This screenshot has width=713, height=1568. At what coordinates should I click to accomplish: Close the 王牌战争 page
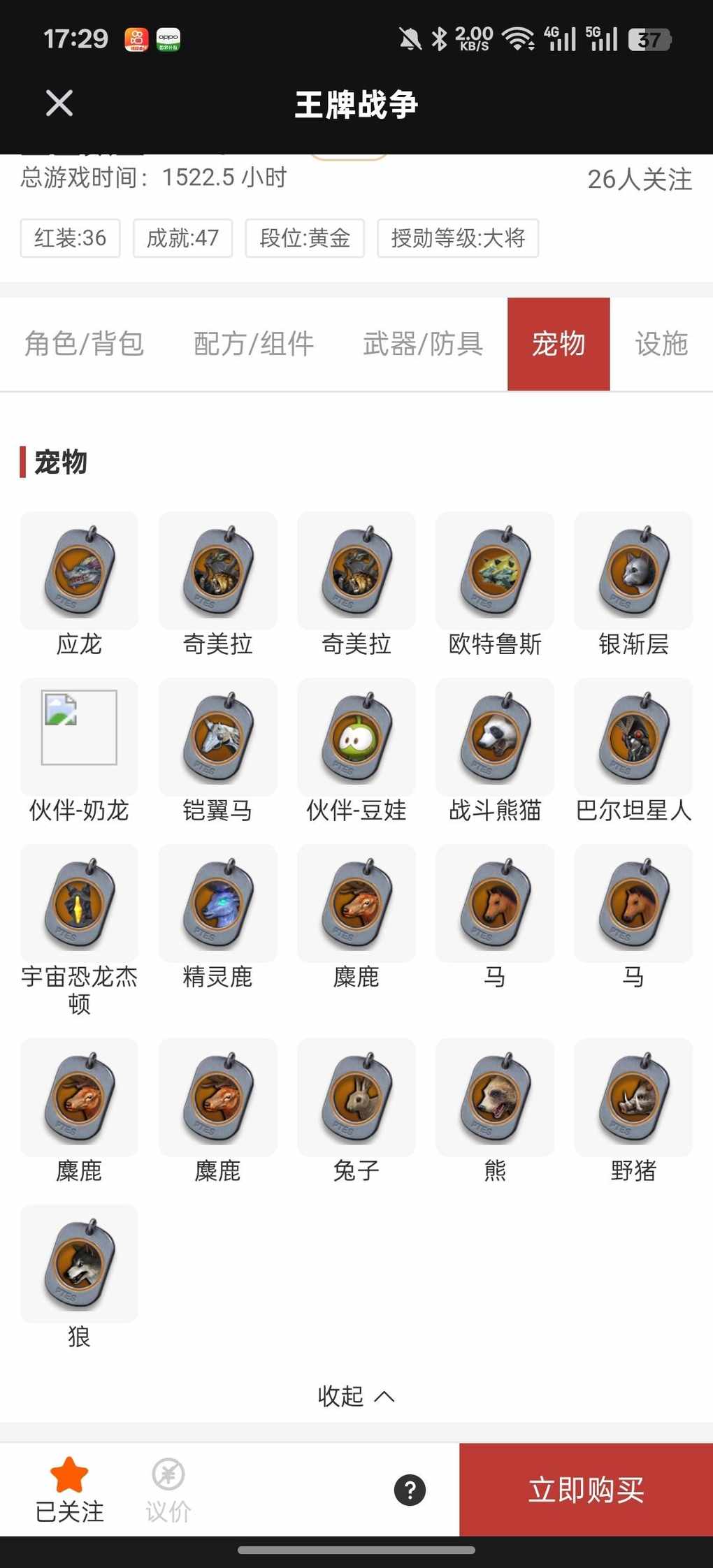[59, 103]
